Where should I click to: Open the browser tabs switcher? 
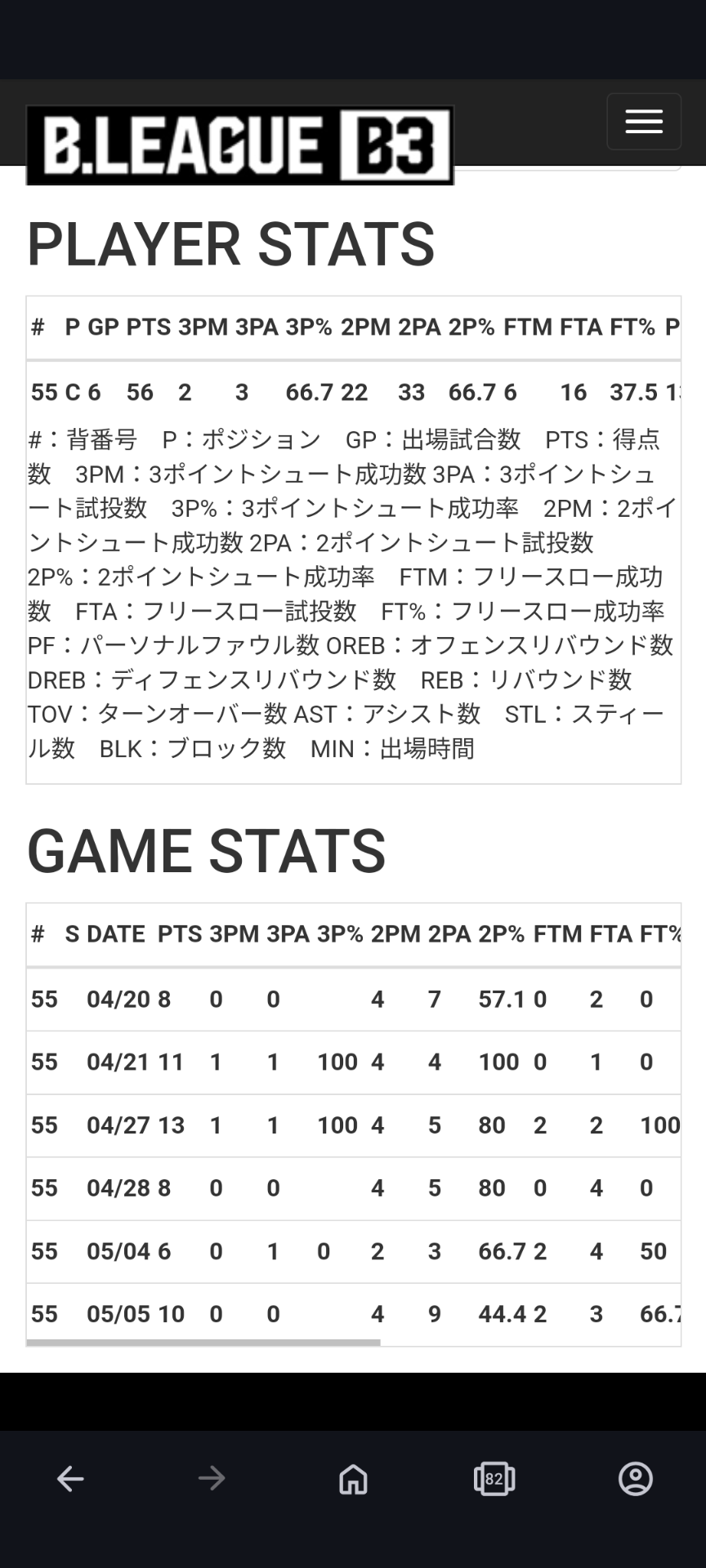(494, 1478)
